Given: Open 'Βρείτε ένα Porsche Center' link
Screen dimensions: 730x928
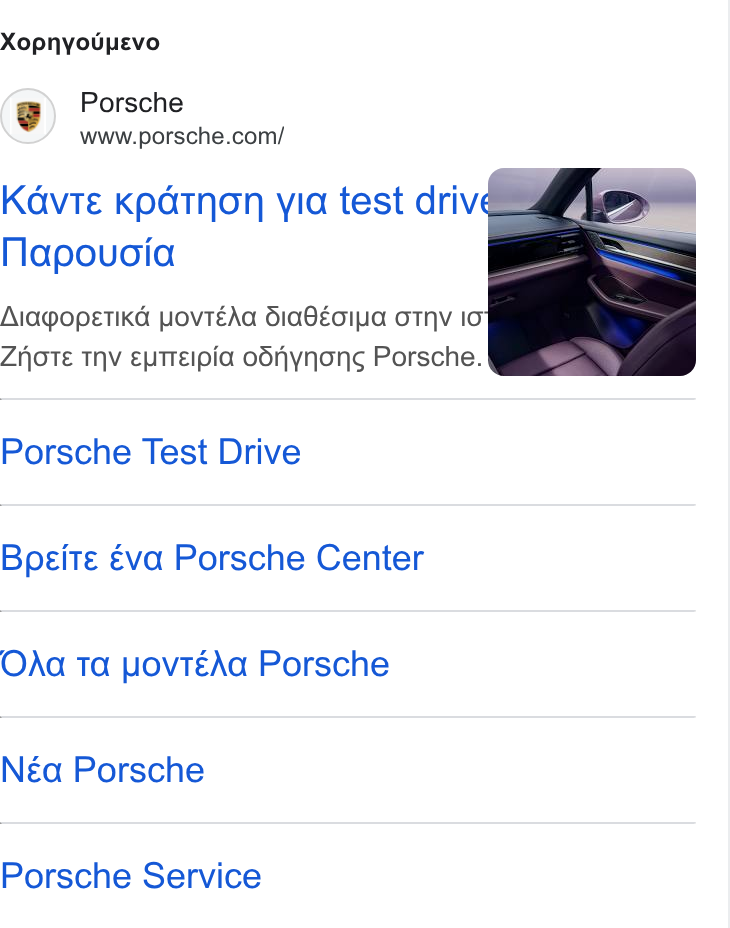Looking at the screenshot, I should (212, 558).
